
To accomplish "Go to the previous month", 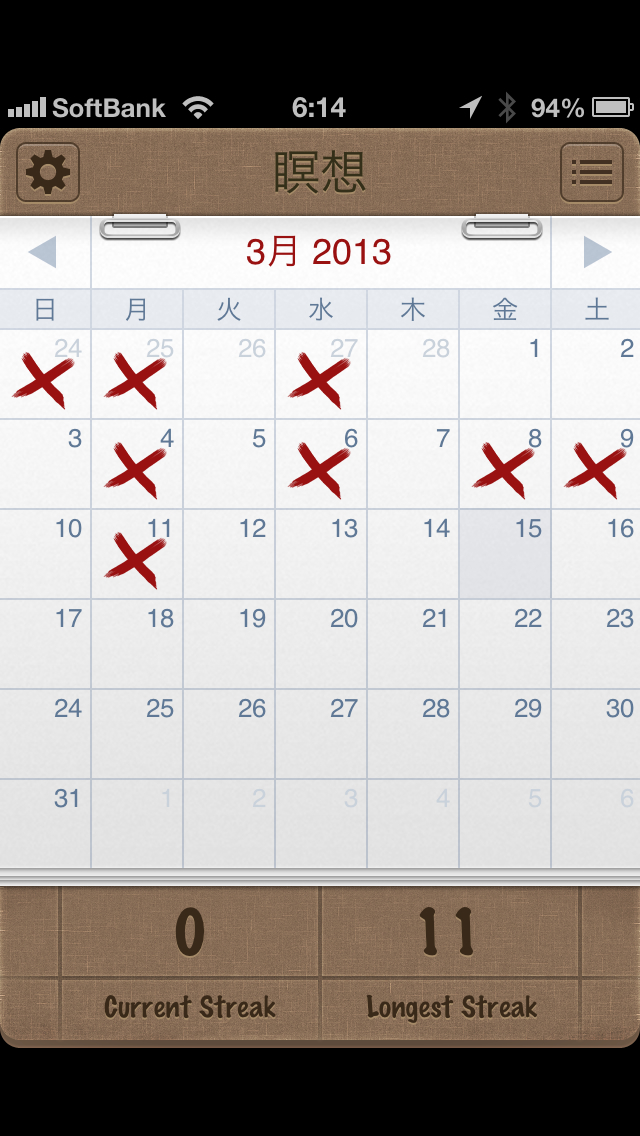I will pyautogui.click(x=43, y=252).
